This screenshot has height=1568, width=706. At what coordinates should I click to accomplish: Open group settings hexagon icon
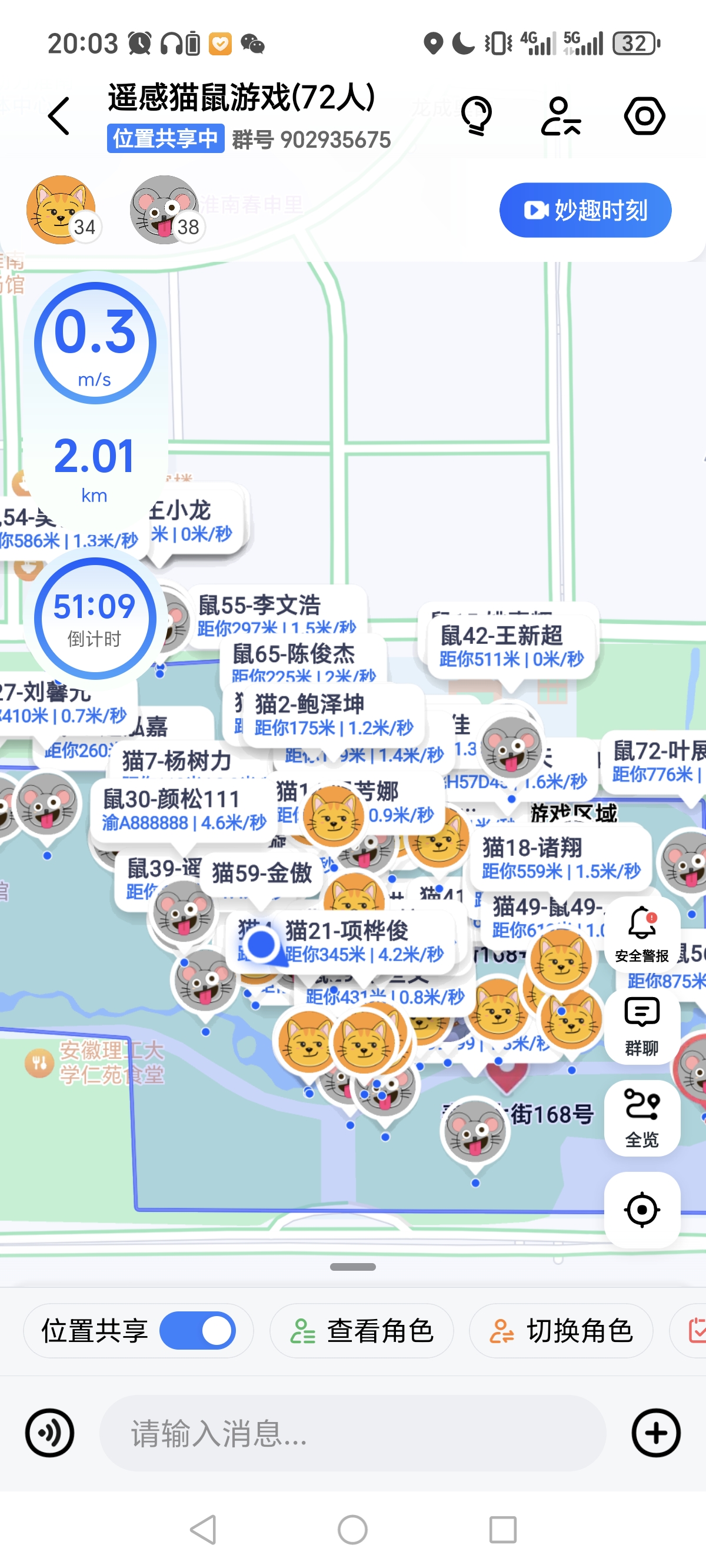click(644, 115)
